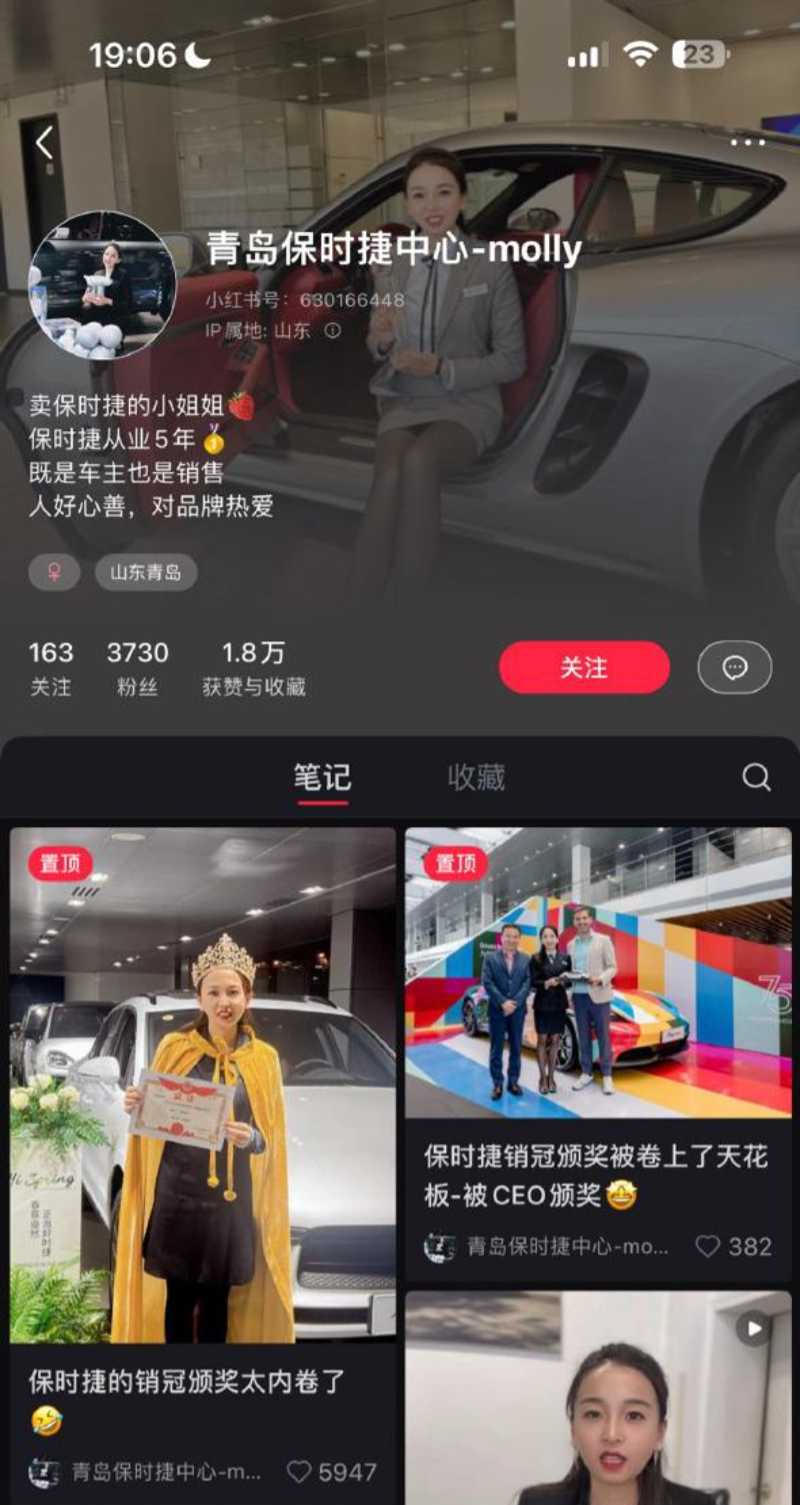The image size is (800, 1505).
Task: Open the profile avatar picture
Action: (102, 284)
